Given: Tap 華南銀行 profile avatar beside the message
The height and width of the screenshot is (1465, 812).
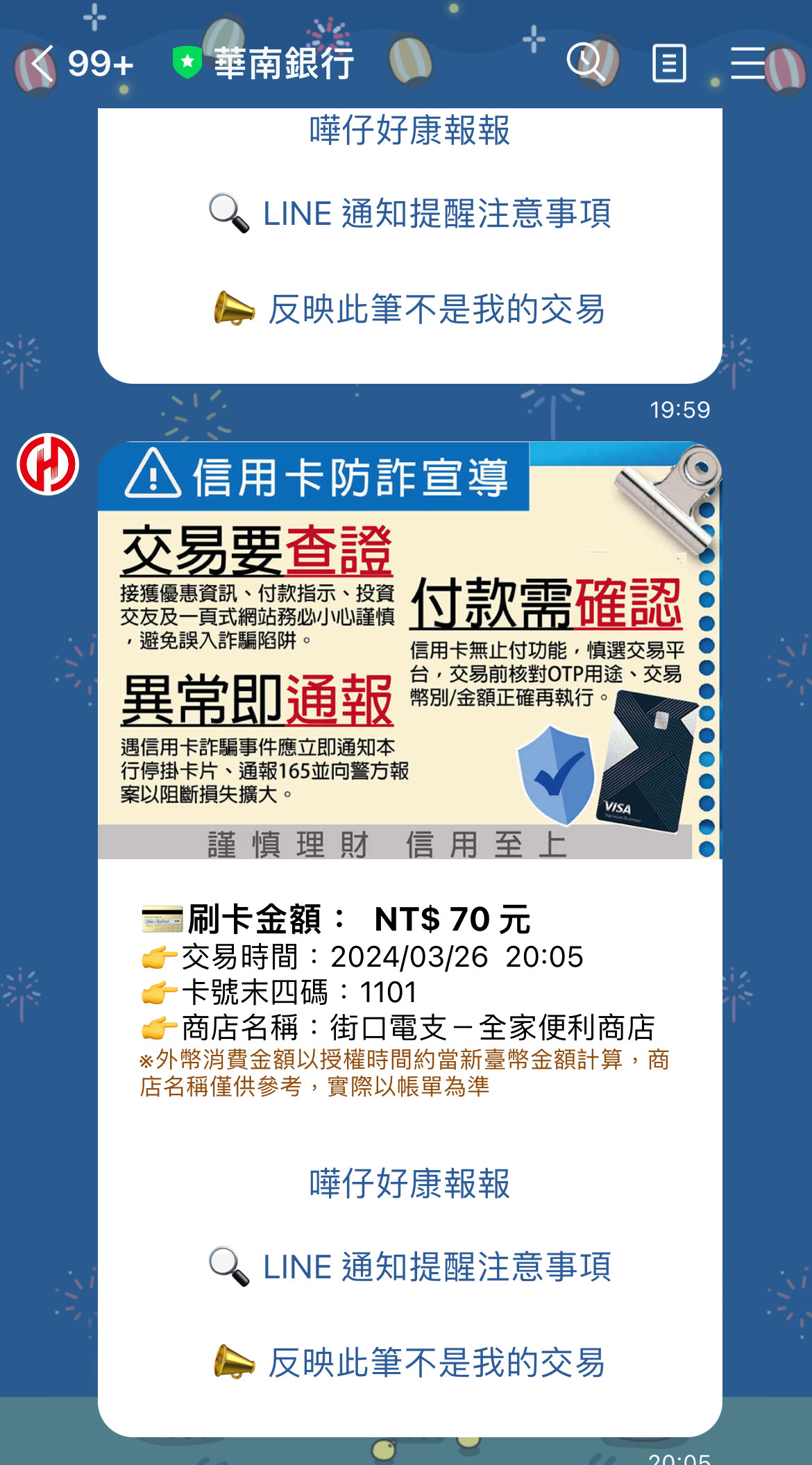Looking at the screenshot, I should tap(48, 464).
